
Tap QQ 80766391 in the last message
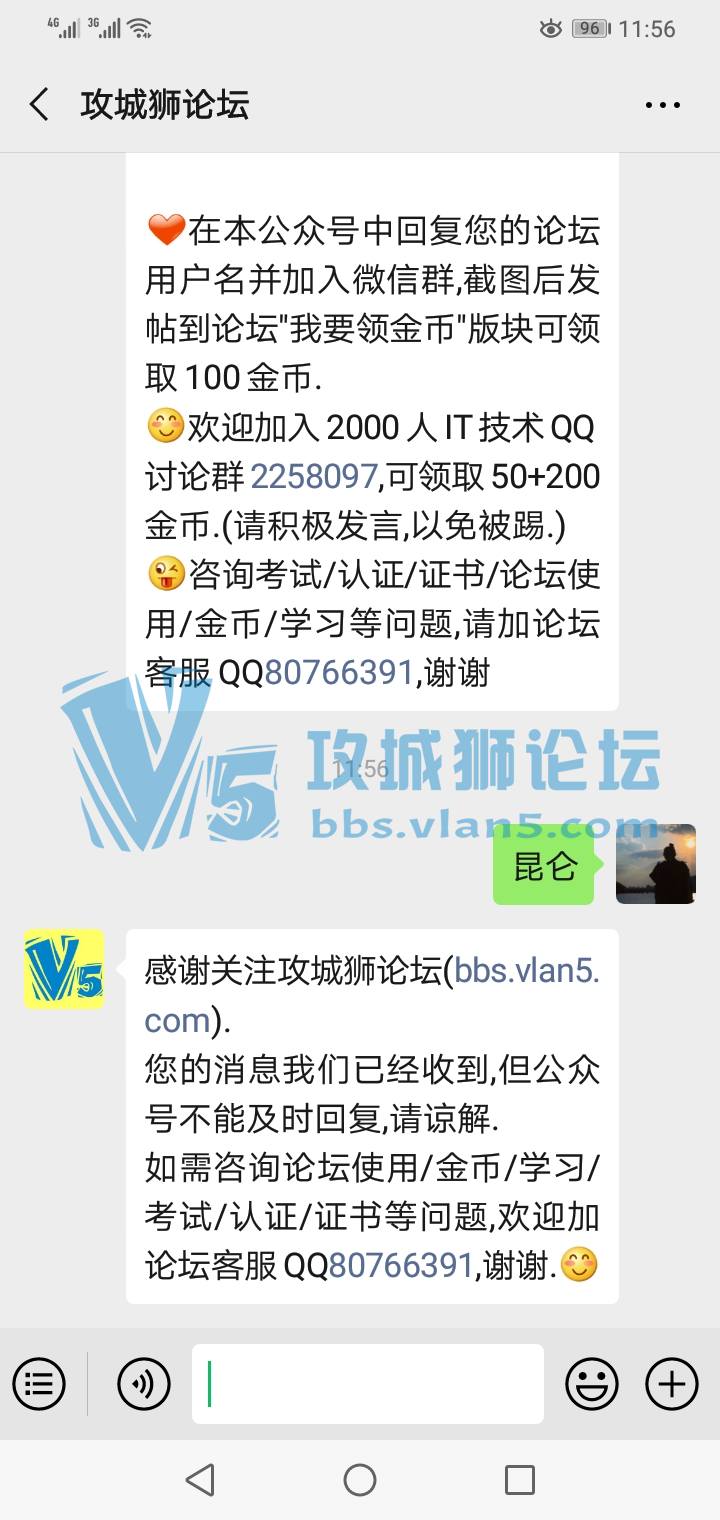(x=400, y=1266)
